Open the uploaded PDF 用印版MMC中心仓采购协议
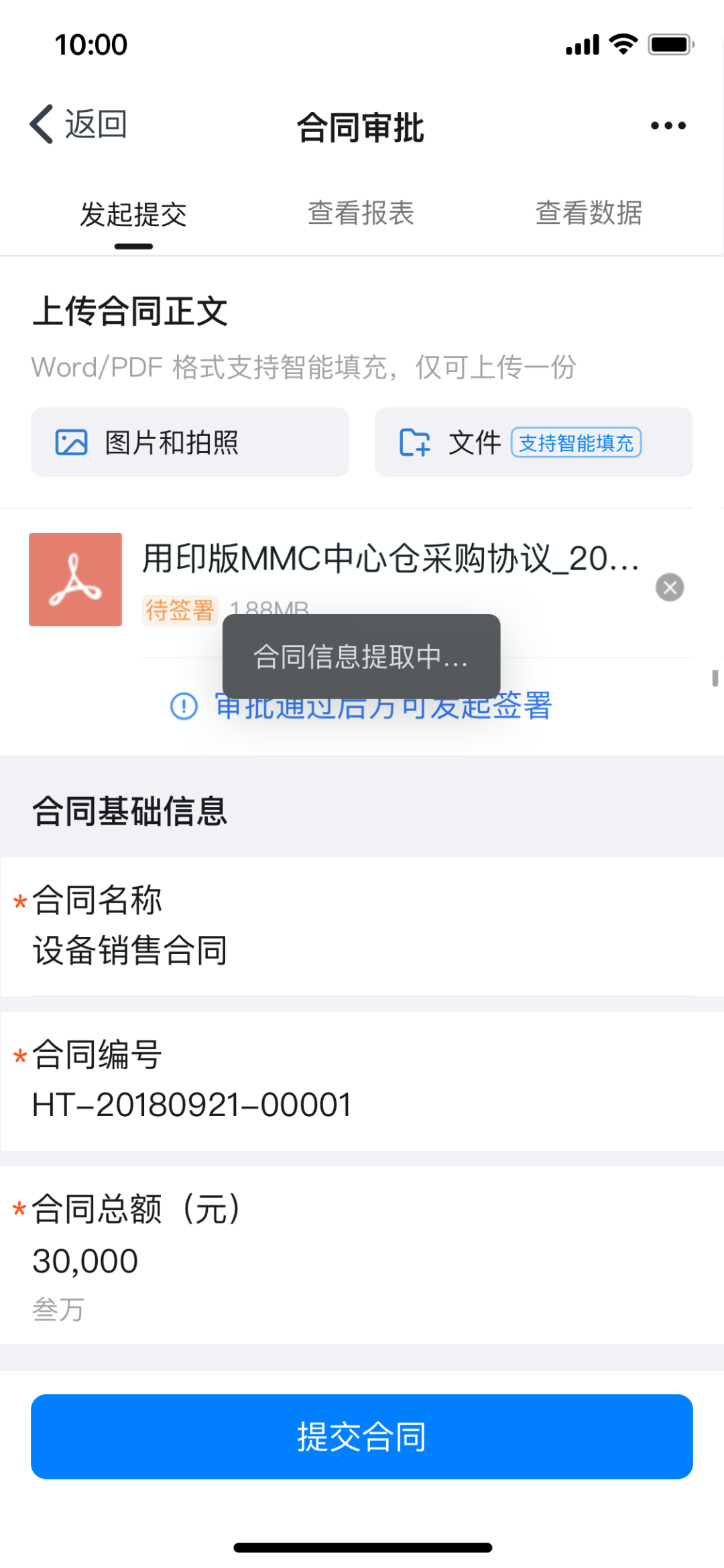The height and width of the screenshot is (1568, 724). click(389, 558)
